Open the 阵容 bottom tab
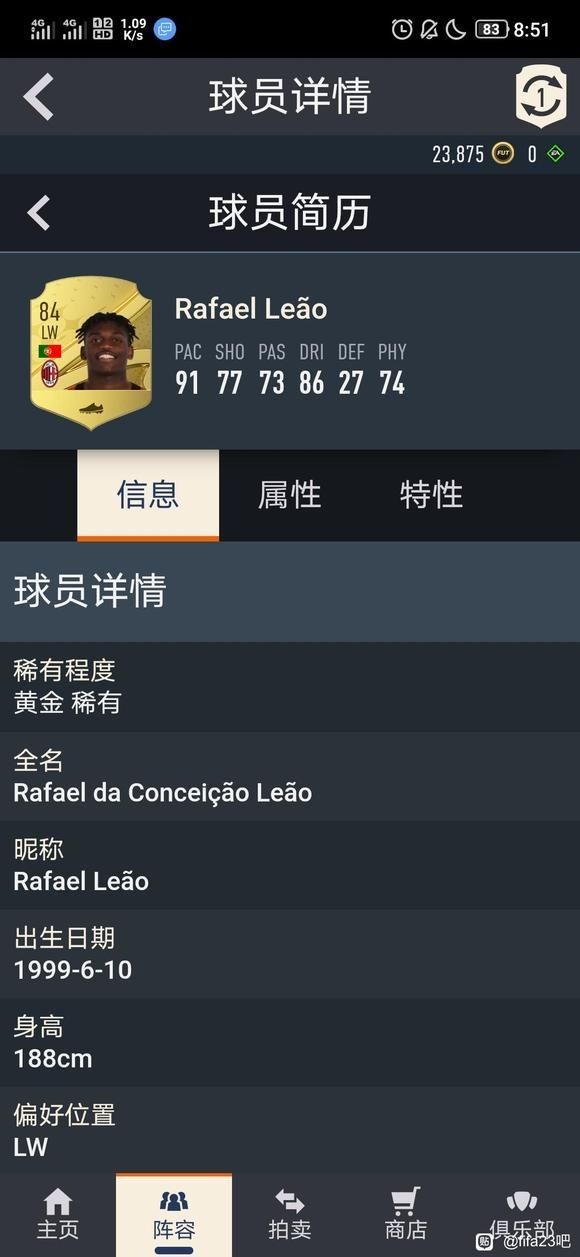 174,1214
